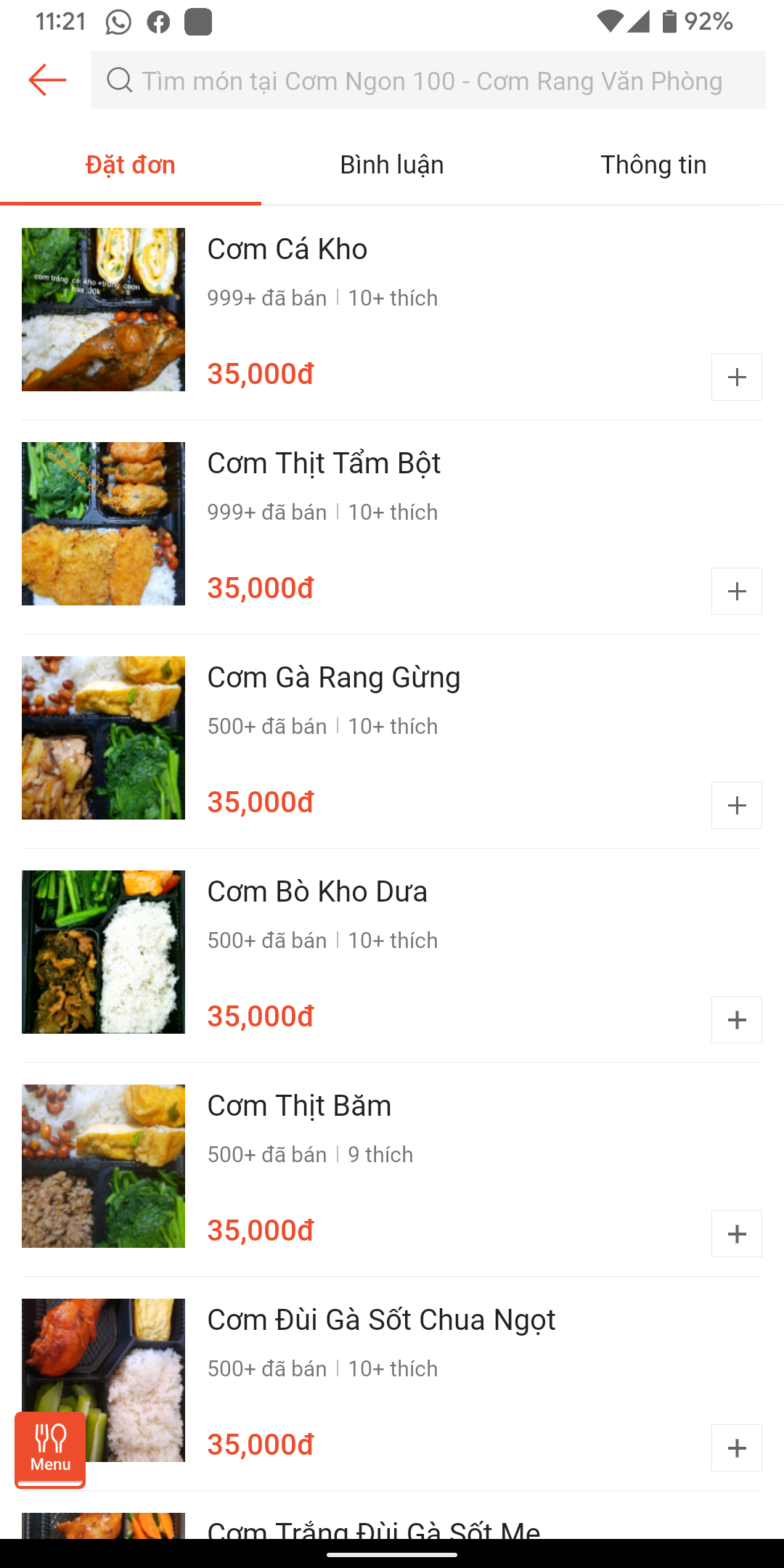Switch to the Bình luận tab
The width and height of the screenshot is (784, 1568).
[392, 166]
